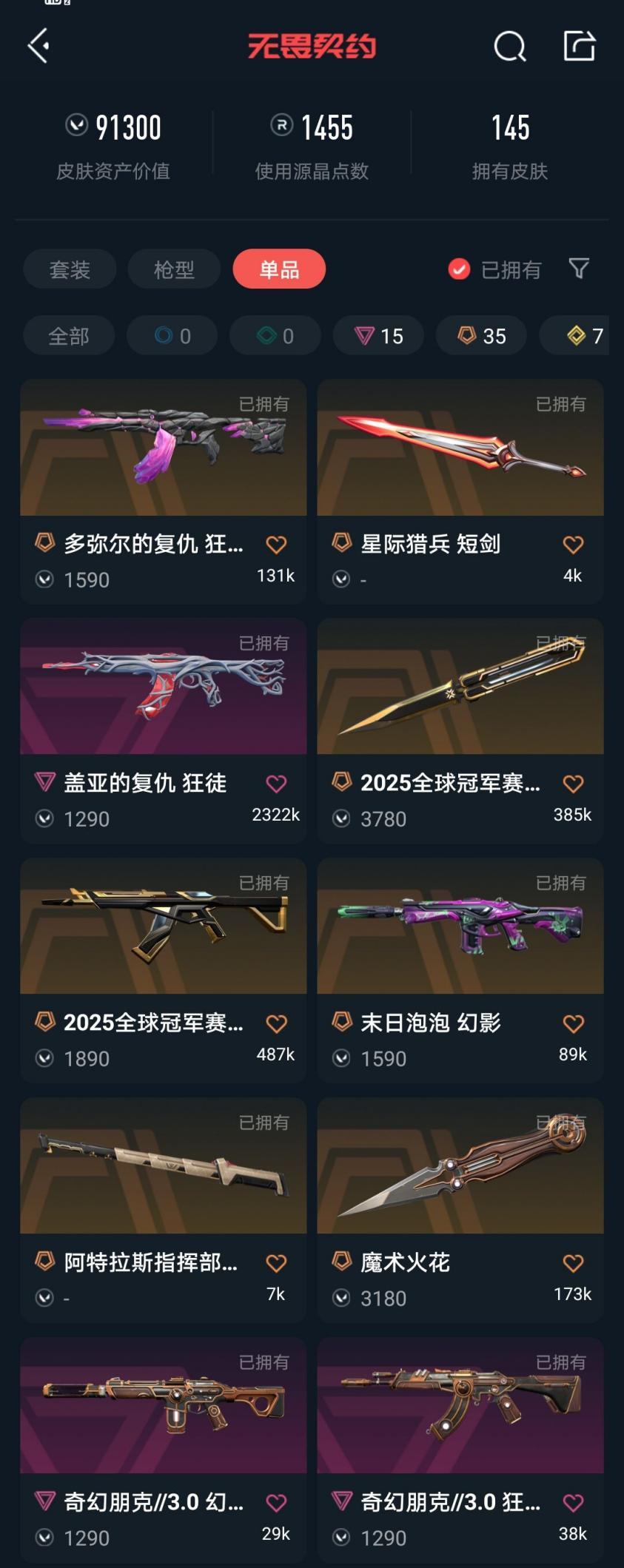624x1568 pixels.
Task: Choose 全部 to show all rarities
Action: coord(69,335)
